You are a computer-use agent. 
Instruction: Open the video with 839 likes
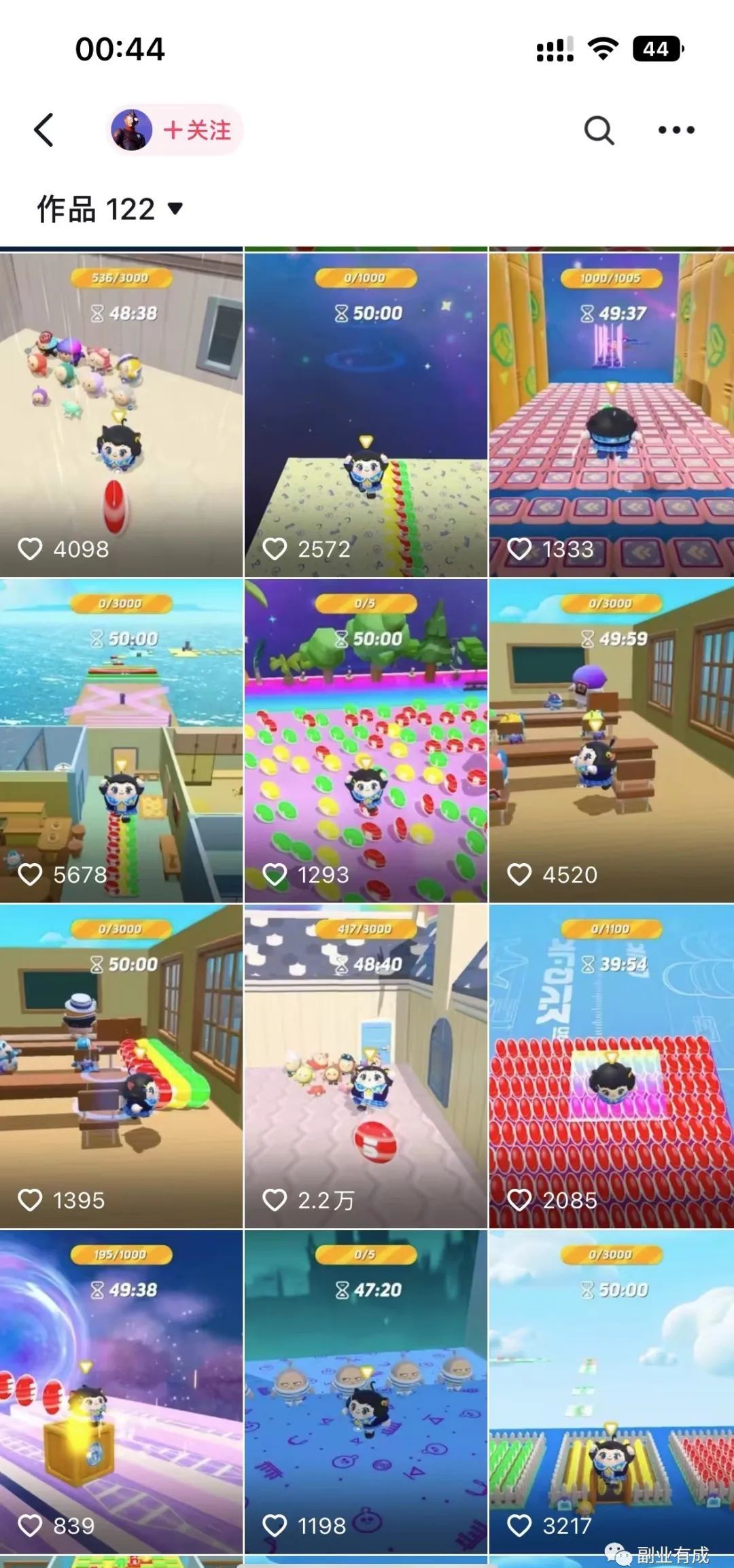pyautogui.click(x=121, y=1391)
